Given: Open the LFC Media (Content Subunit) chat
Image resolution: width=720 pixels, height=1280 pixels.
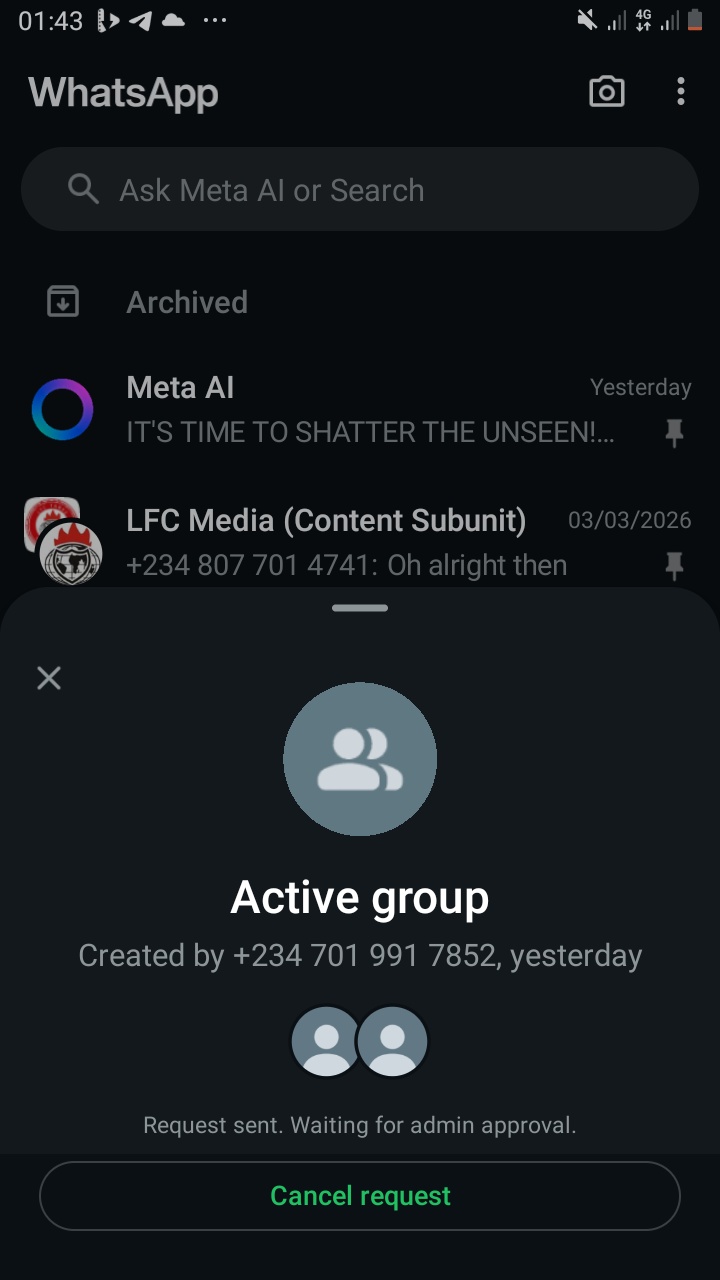Looking at the screenshot, I should click(360, 542).
